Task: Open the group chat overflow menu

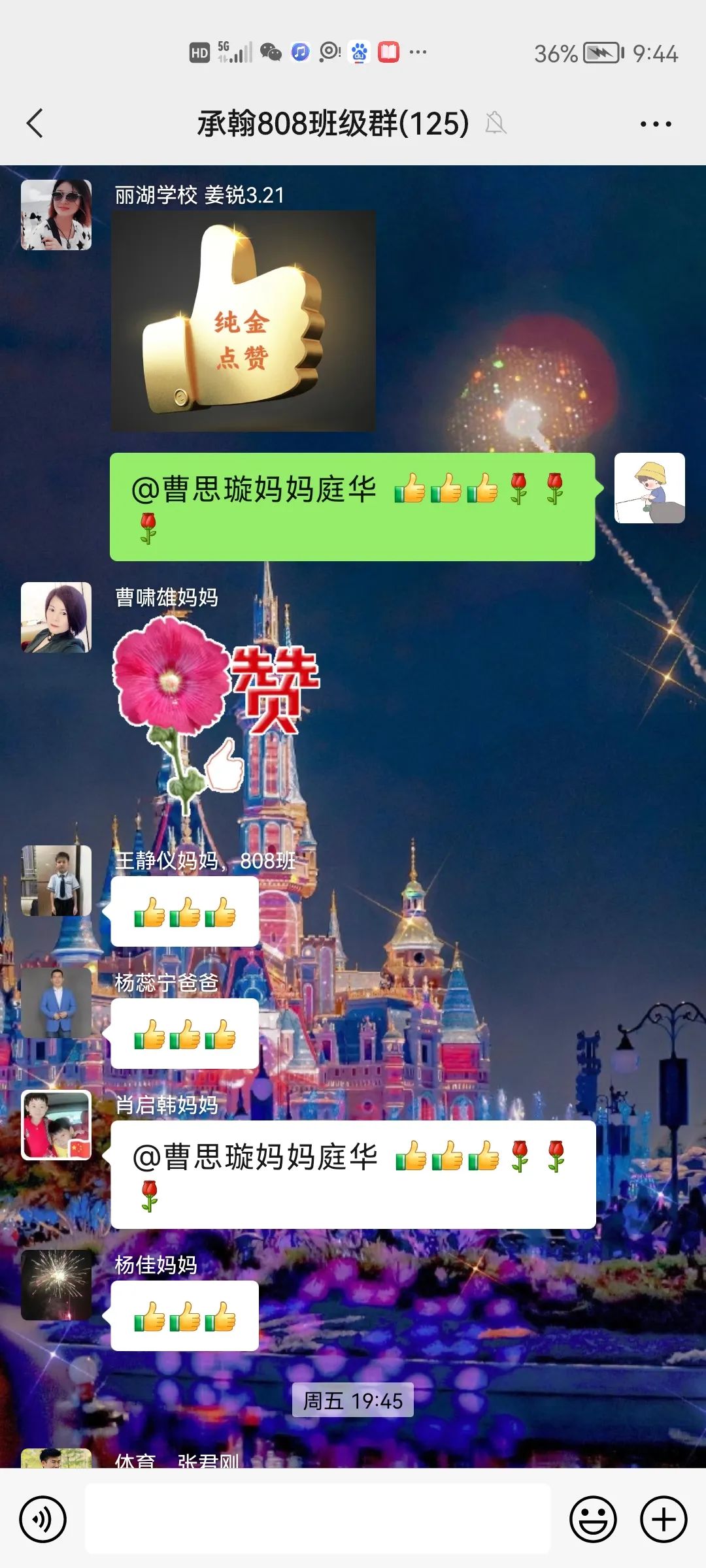Action: [x=655, y=123]
